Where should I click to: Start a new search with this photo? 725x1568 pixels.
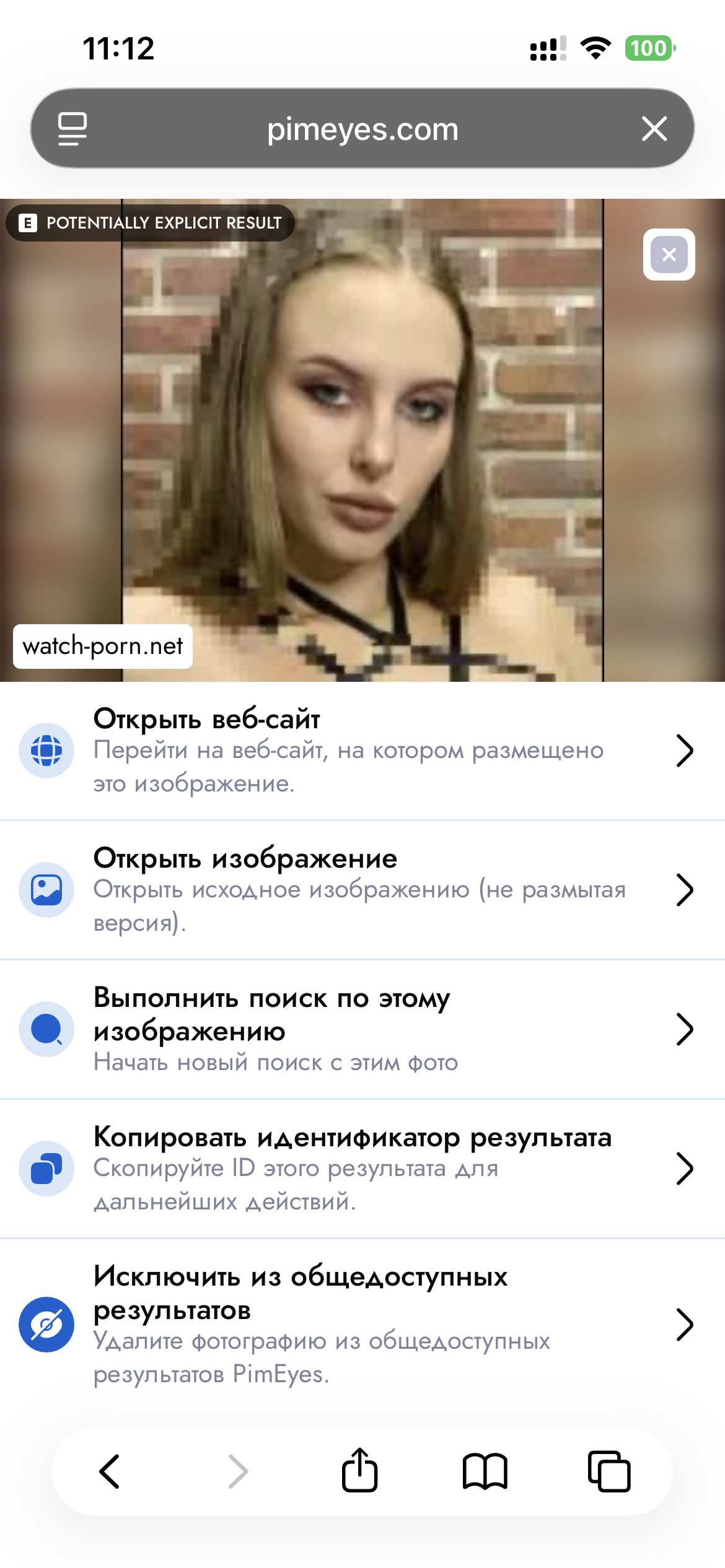tap(362, 1029)
